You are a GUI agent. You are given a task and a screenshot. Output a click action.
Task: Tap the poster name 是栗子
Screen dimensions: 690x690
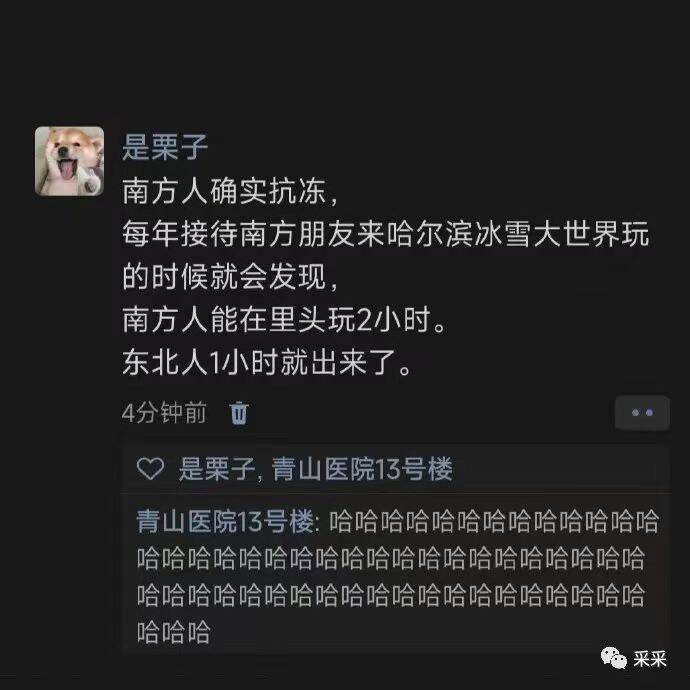165,148
